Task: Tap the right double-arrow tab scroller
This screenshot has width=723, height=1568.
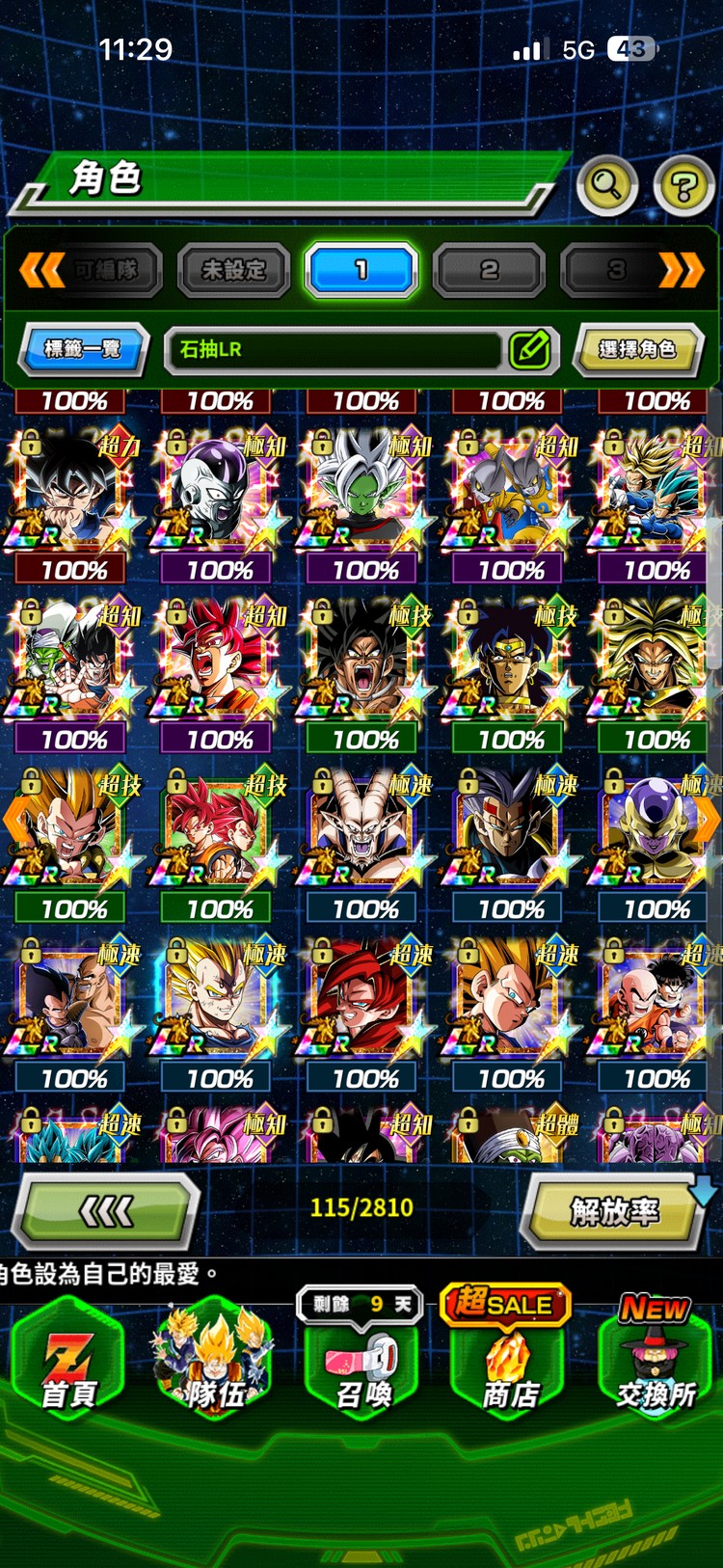Action: coord(682,270)
